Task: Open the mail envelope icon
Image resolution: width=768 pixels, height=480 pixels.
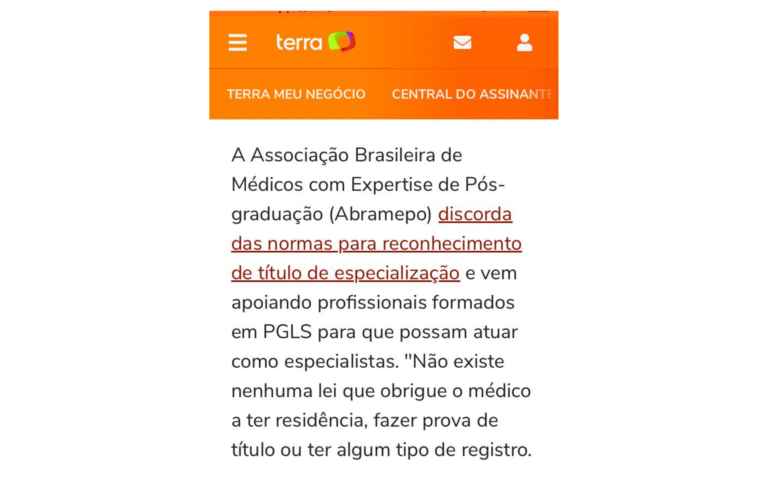Action: [462, 42]
